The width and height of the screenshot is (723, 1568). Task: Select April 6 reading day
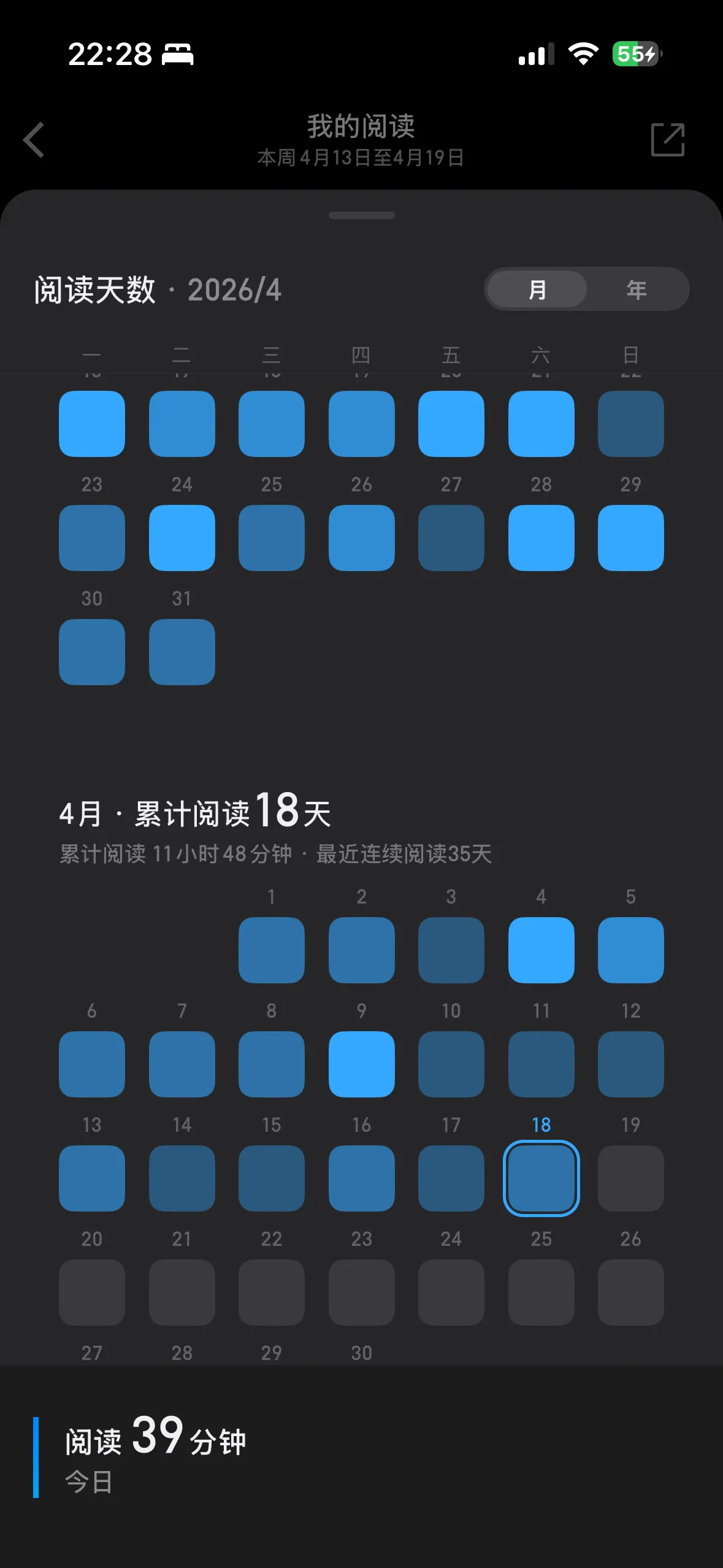coord(92,1064)
